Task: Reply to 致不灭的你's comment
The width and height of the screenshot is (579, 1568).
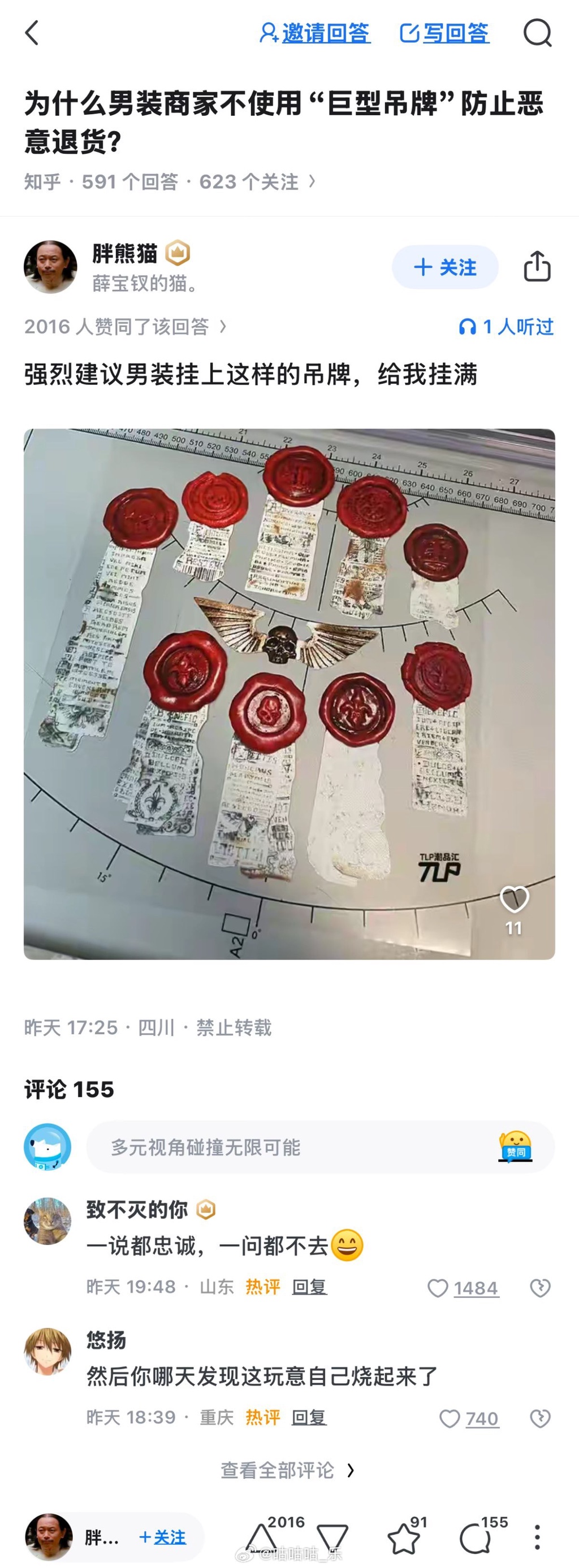Action: coord(309,1287)
